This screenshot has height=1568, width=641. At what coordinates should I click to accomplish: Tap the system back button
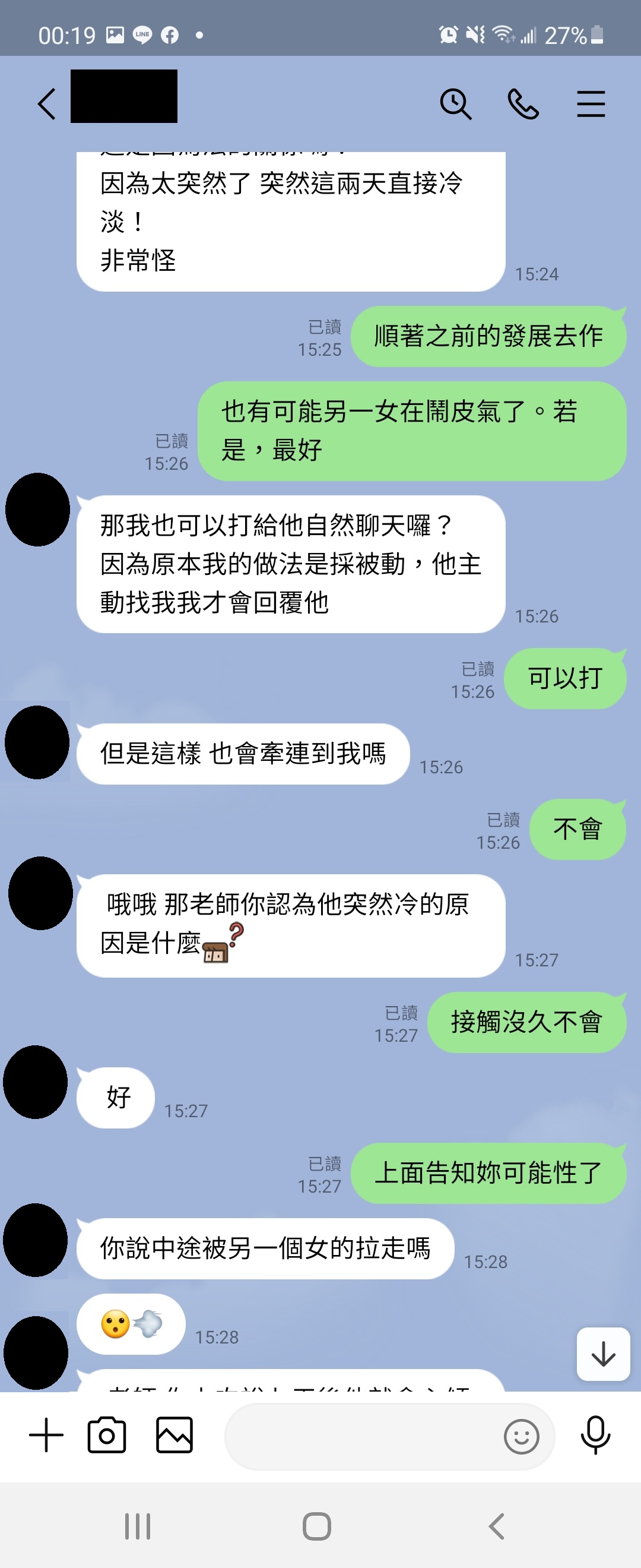(x=496, y=1526)
